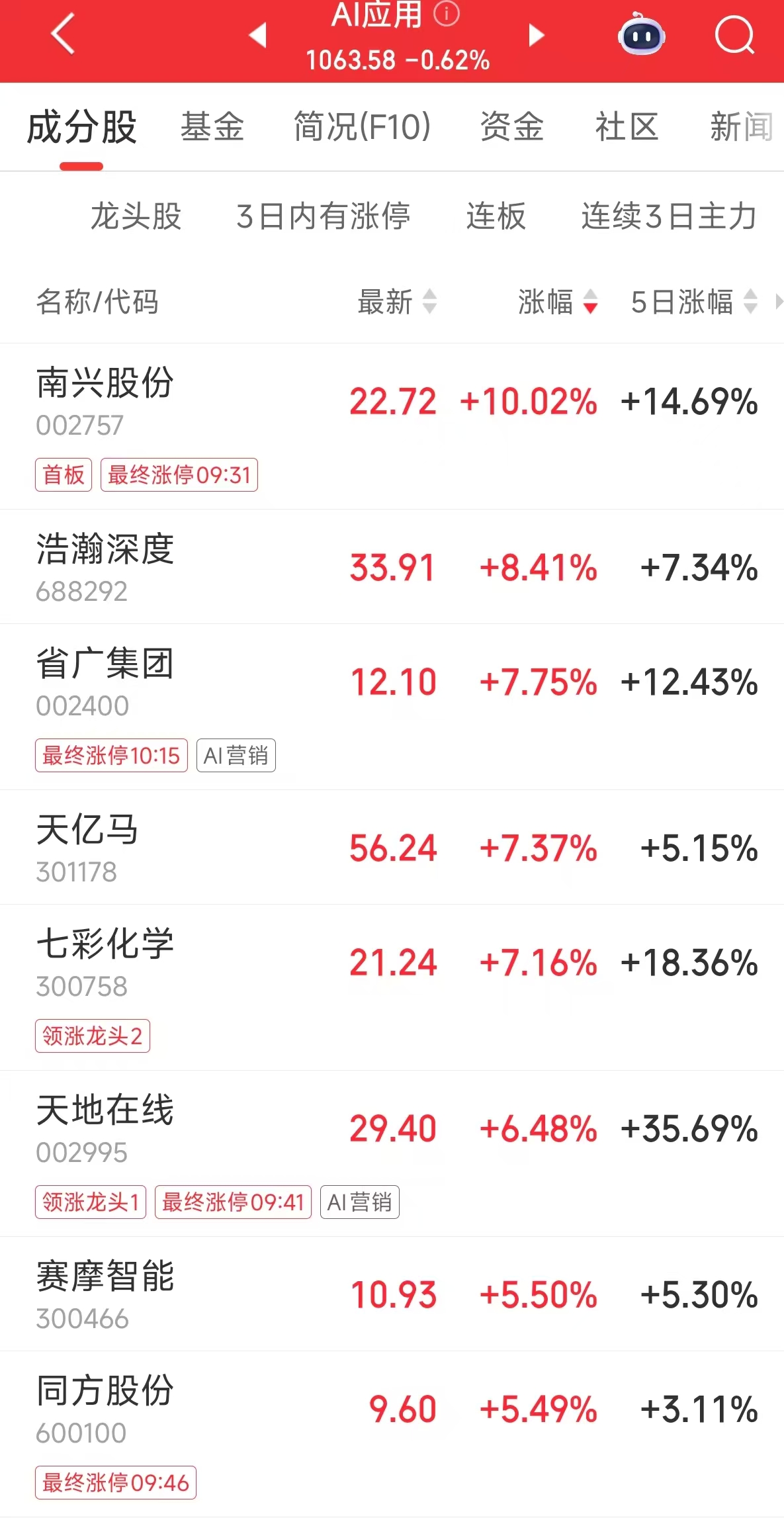
Task: Open the 简况(F10) tab
Action: coord(361,127)
